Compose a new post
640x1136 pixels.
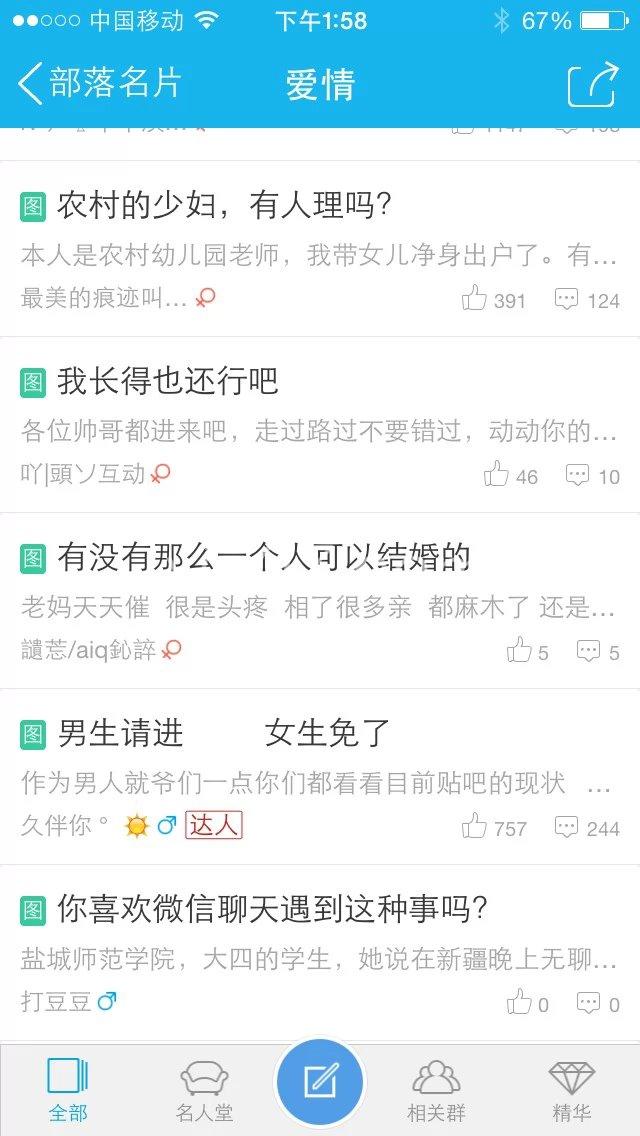click(320, 1082)
